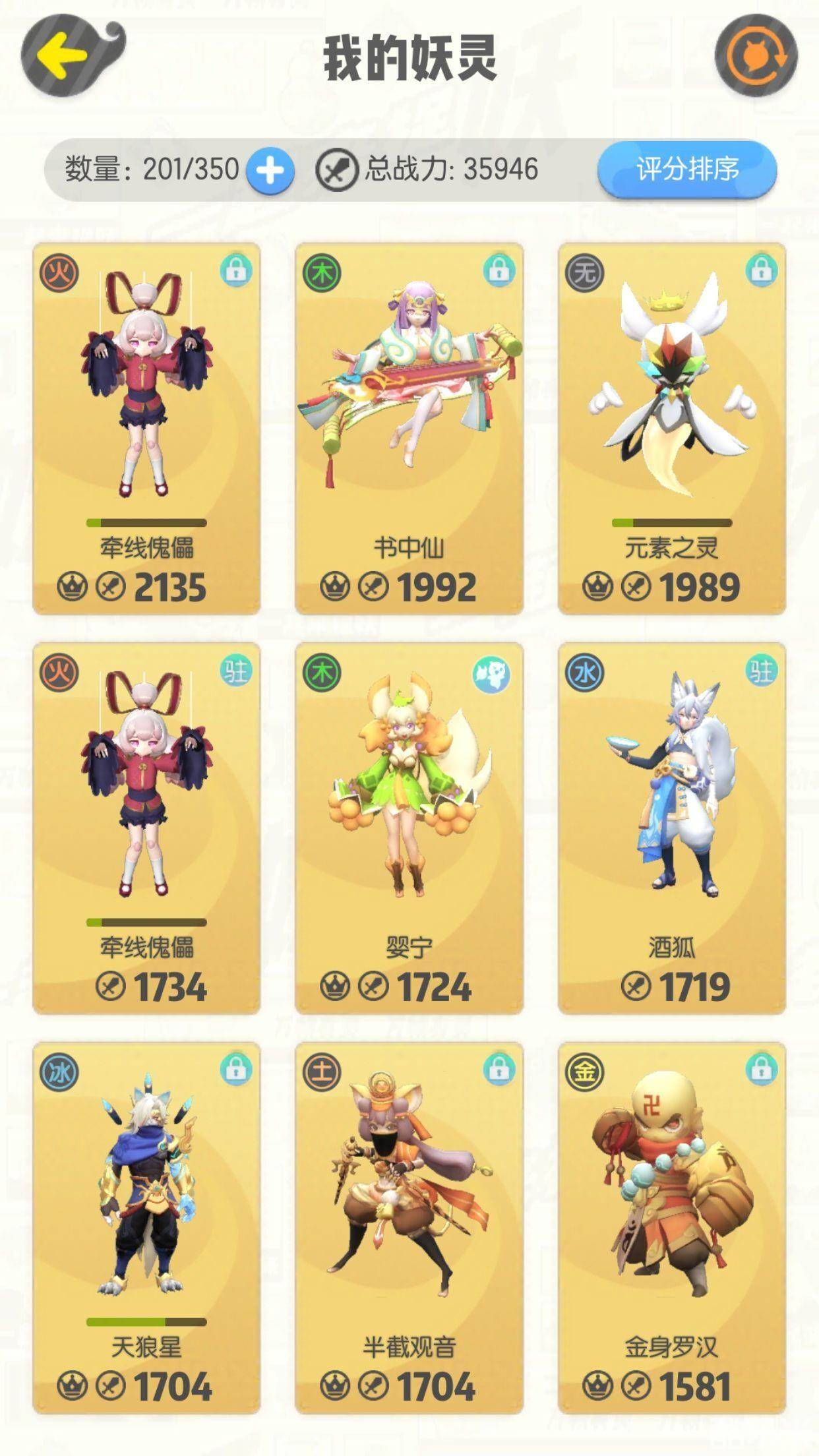The height and width of the screenshot is (1456, 819).
Task: Tap the orange refresh icon at top right
Action: pos(756,56)
